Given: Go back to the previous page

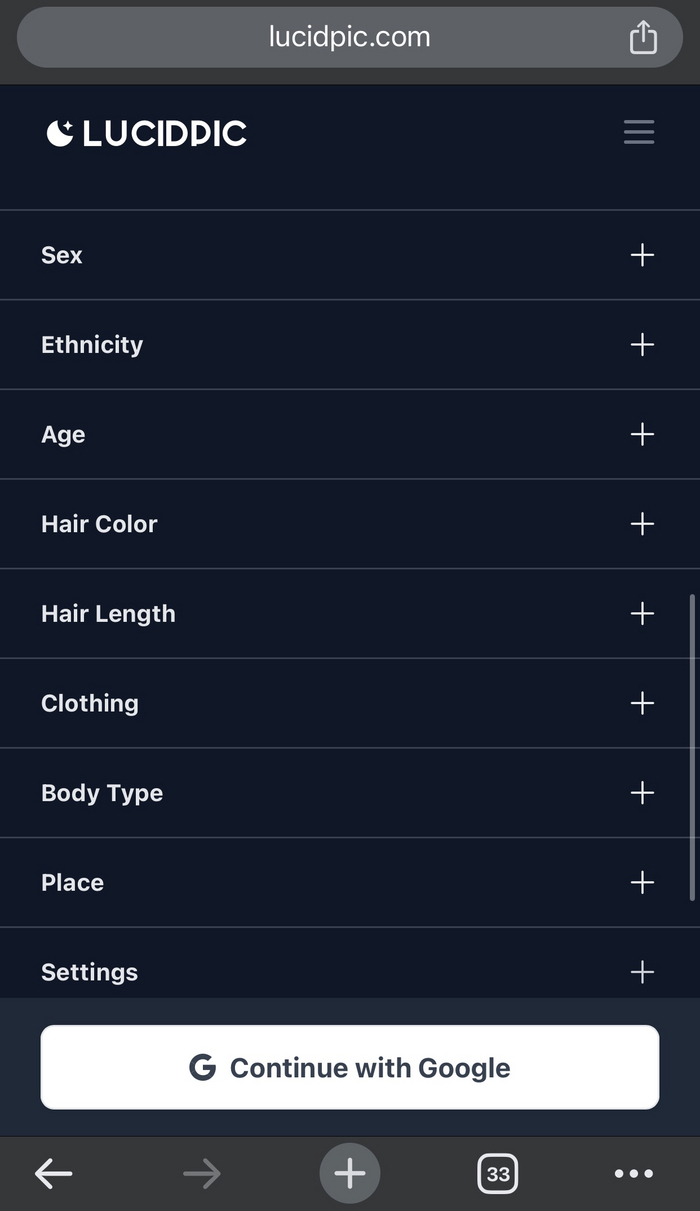Looking at the screenshot, I should [x=54, y=1173].
